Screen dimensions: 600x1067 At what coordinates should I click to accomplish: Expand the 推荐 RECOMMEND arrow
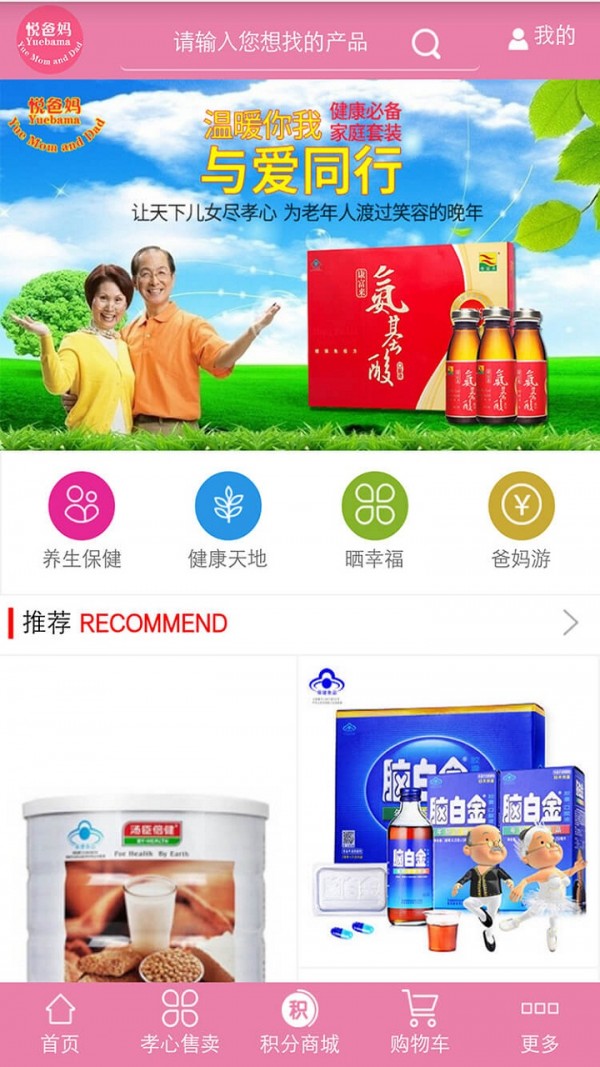[x=570, y=623]
